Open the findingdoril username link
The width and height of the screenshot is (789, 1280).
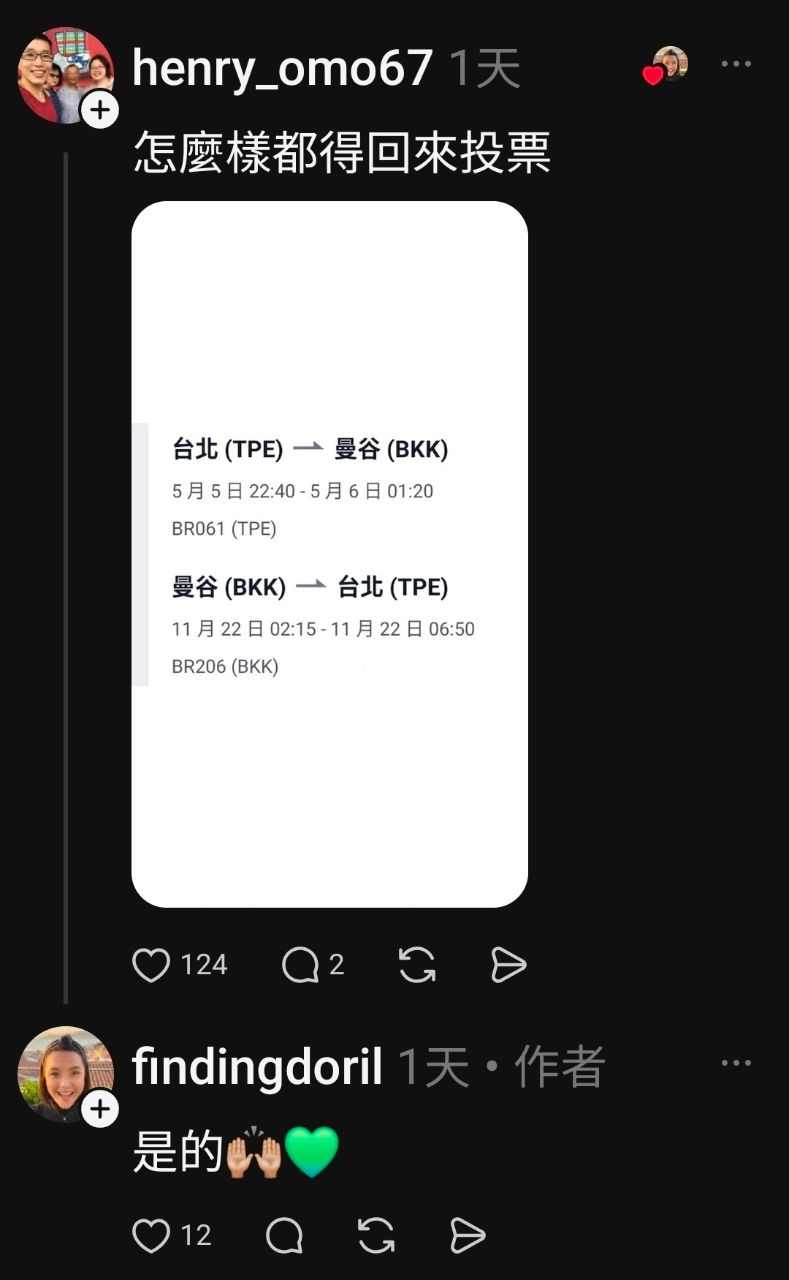tap(257, 1067)
